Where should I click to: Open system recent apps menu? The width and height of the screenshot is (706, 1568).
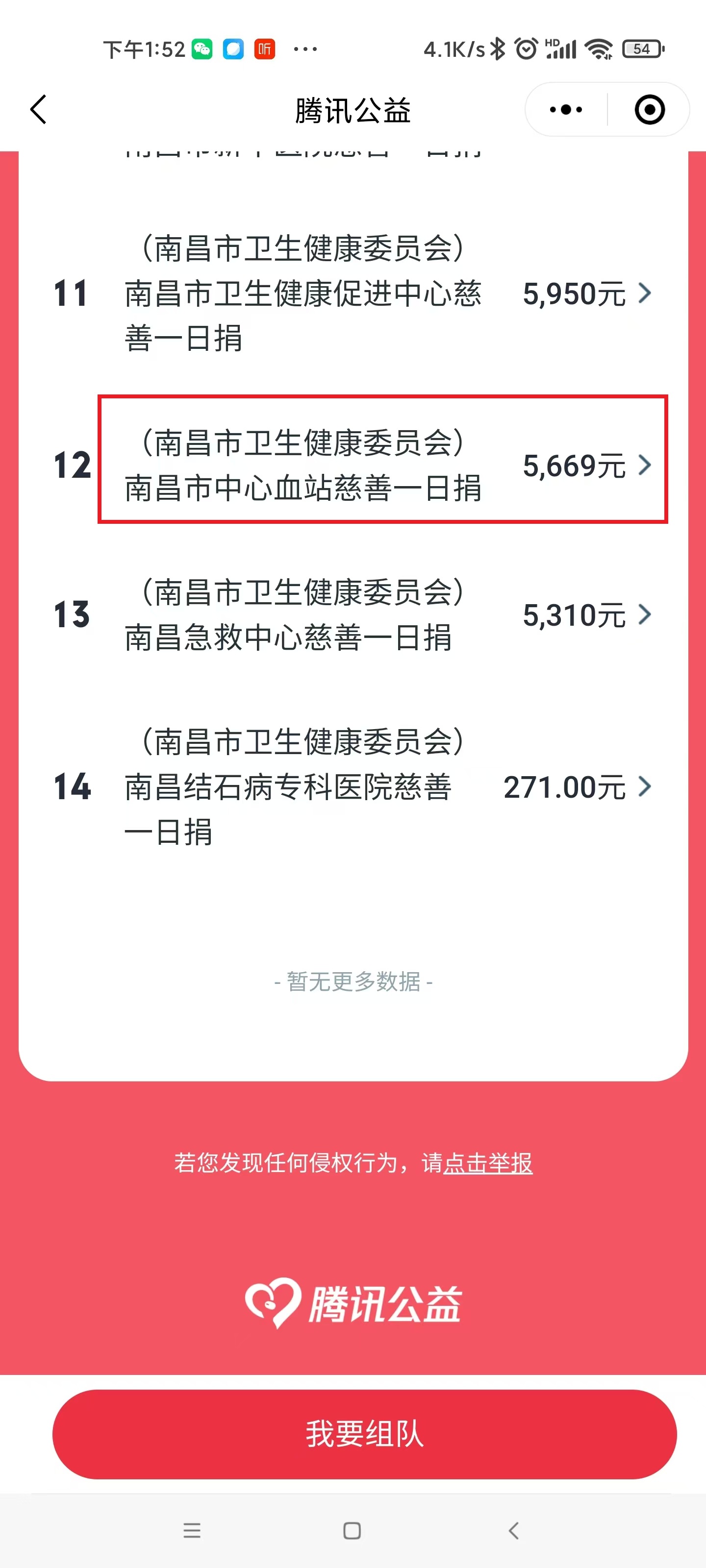[x=192, y=1530]
